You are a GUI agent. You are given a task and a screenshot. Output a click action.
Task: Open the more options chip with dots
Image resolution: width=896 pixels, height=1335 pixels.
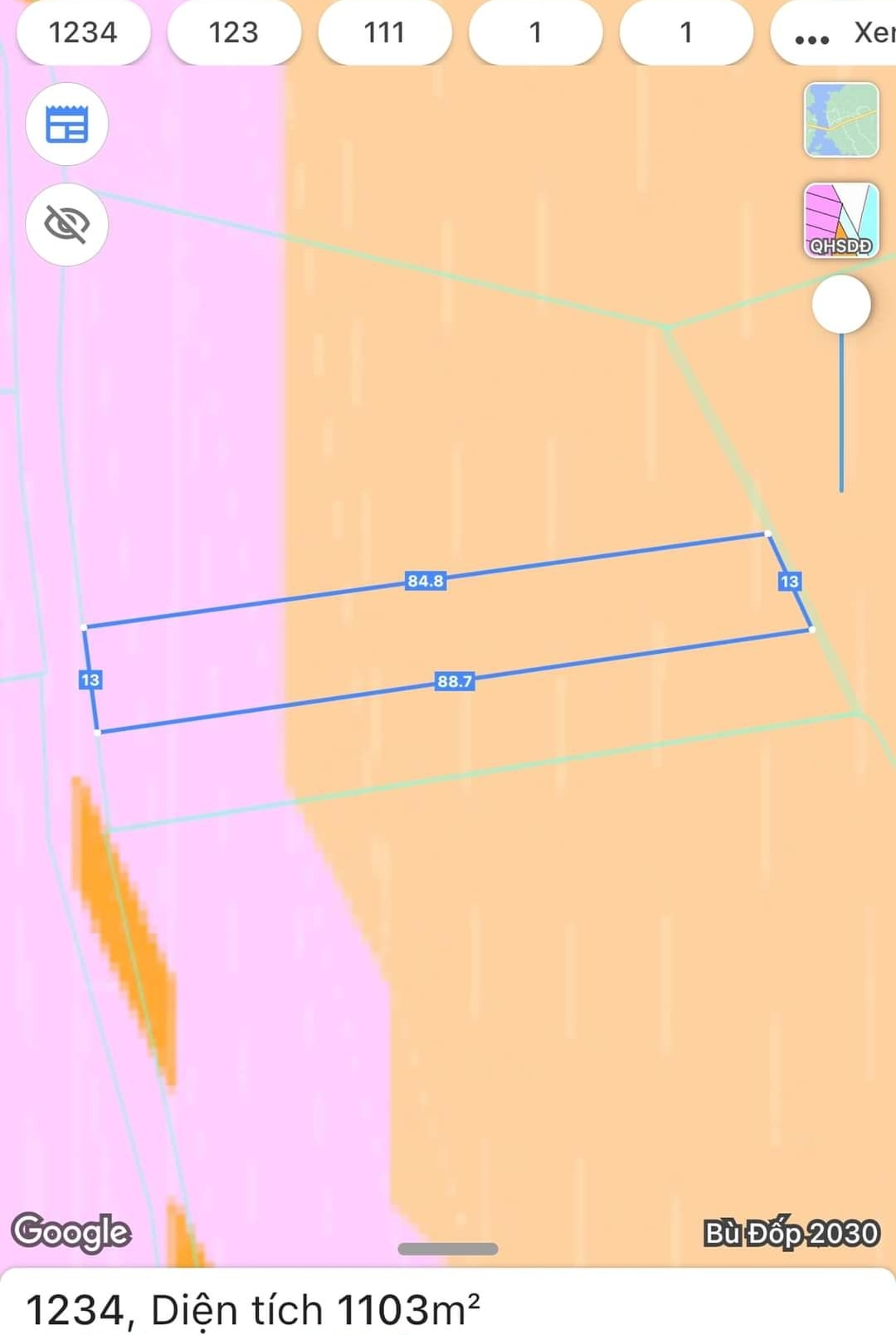[834, 34]
